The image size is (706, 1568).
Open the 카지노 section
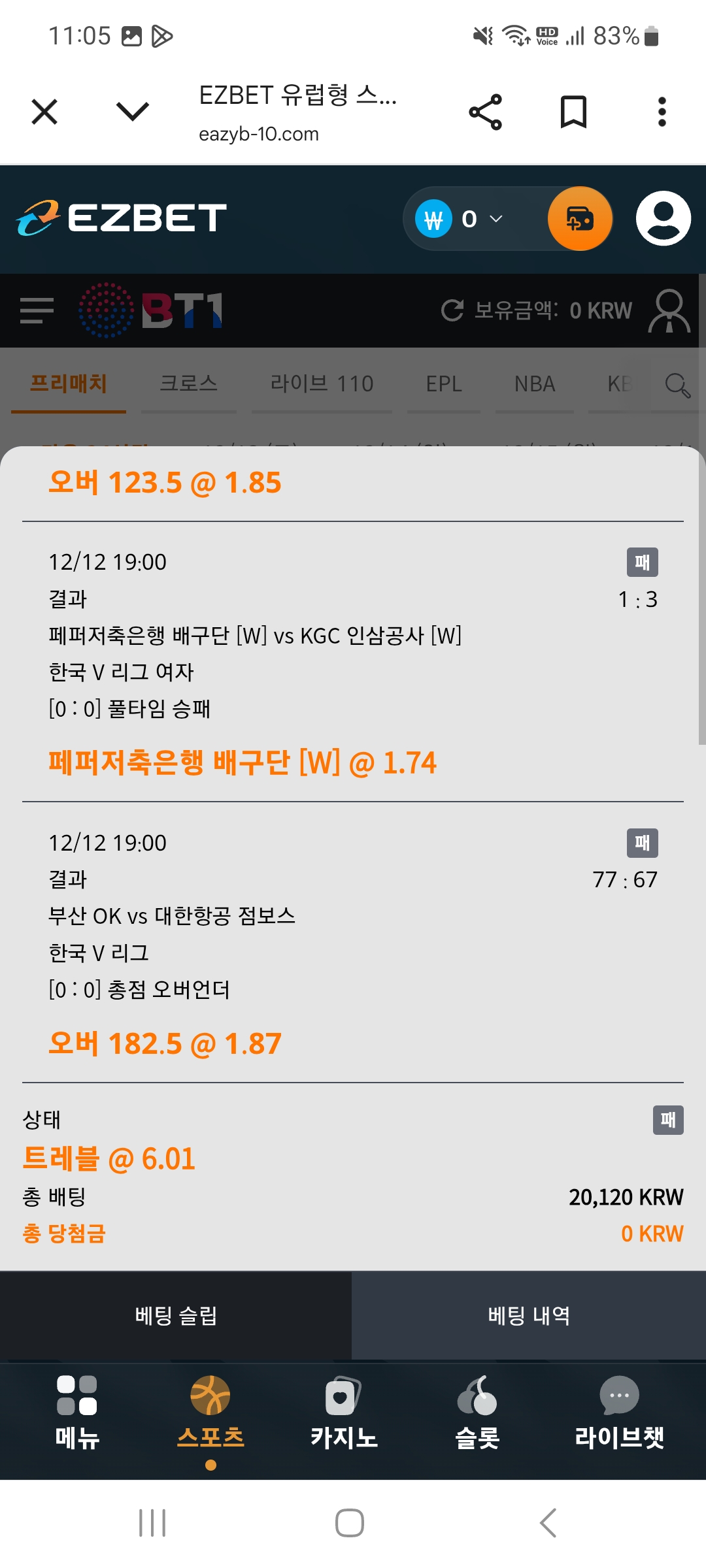point(344,1411)
